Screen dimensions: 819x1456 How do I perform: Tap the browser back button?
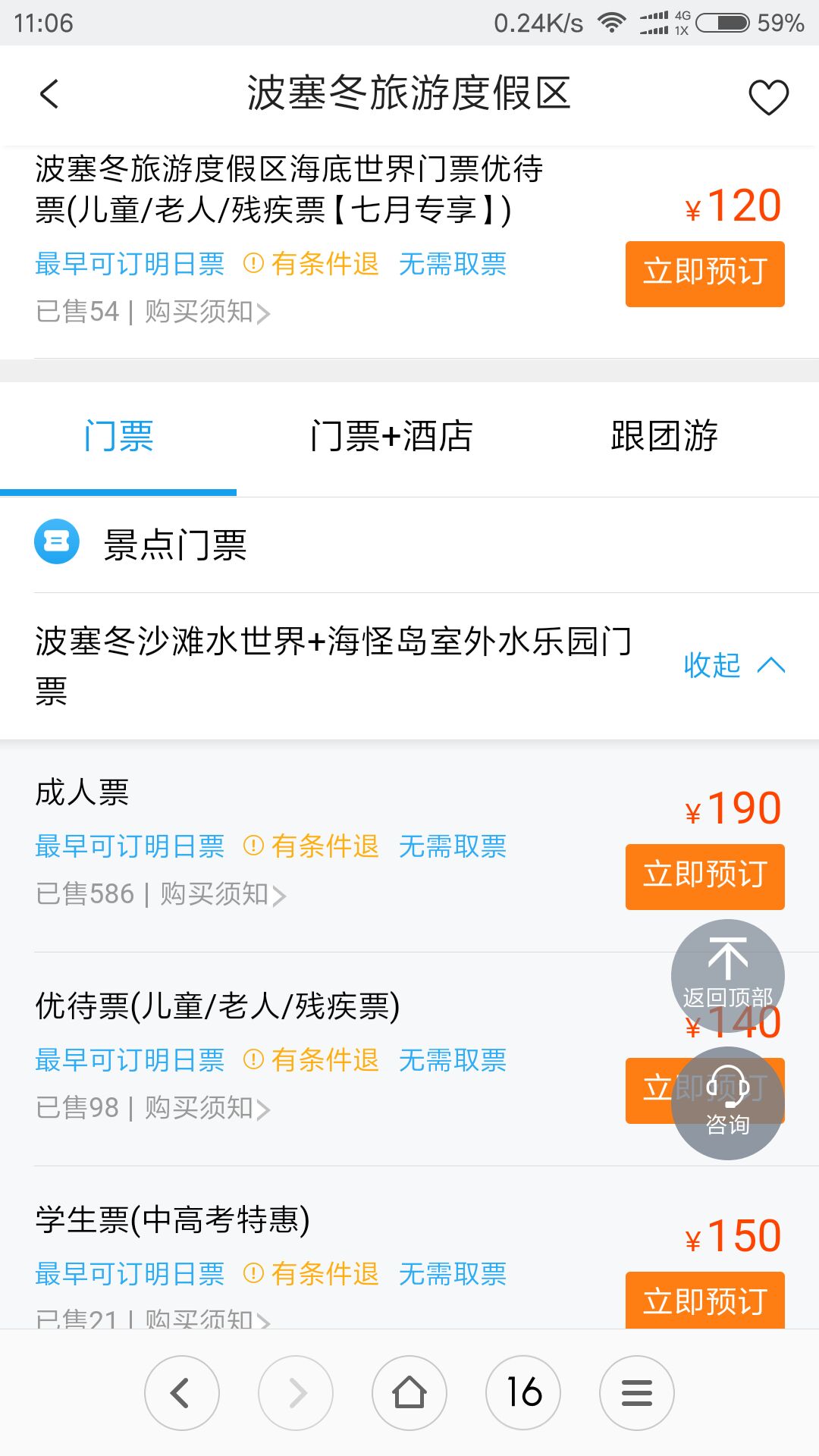pyautogui.click(x=182, y=1393)
